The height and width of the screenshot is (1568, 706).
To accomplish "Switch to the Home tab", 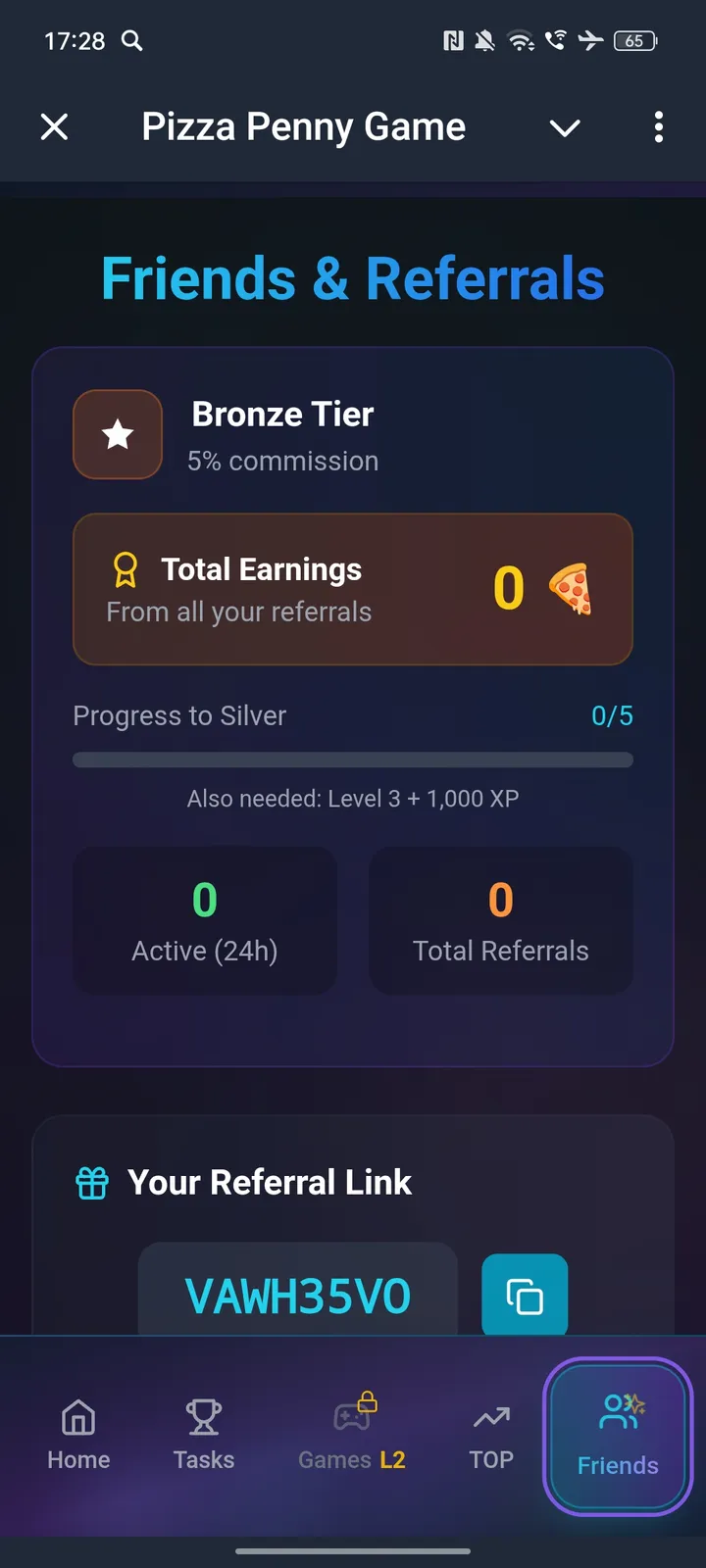I will click(x=78, y=1436).
